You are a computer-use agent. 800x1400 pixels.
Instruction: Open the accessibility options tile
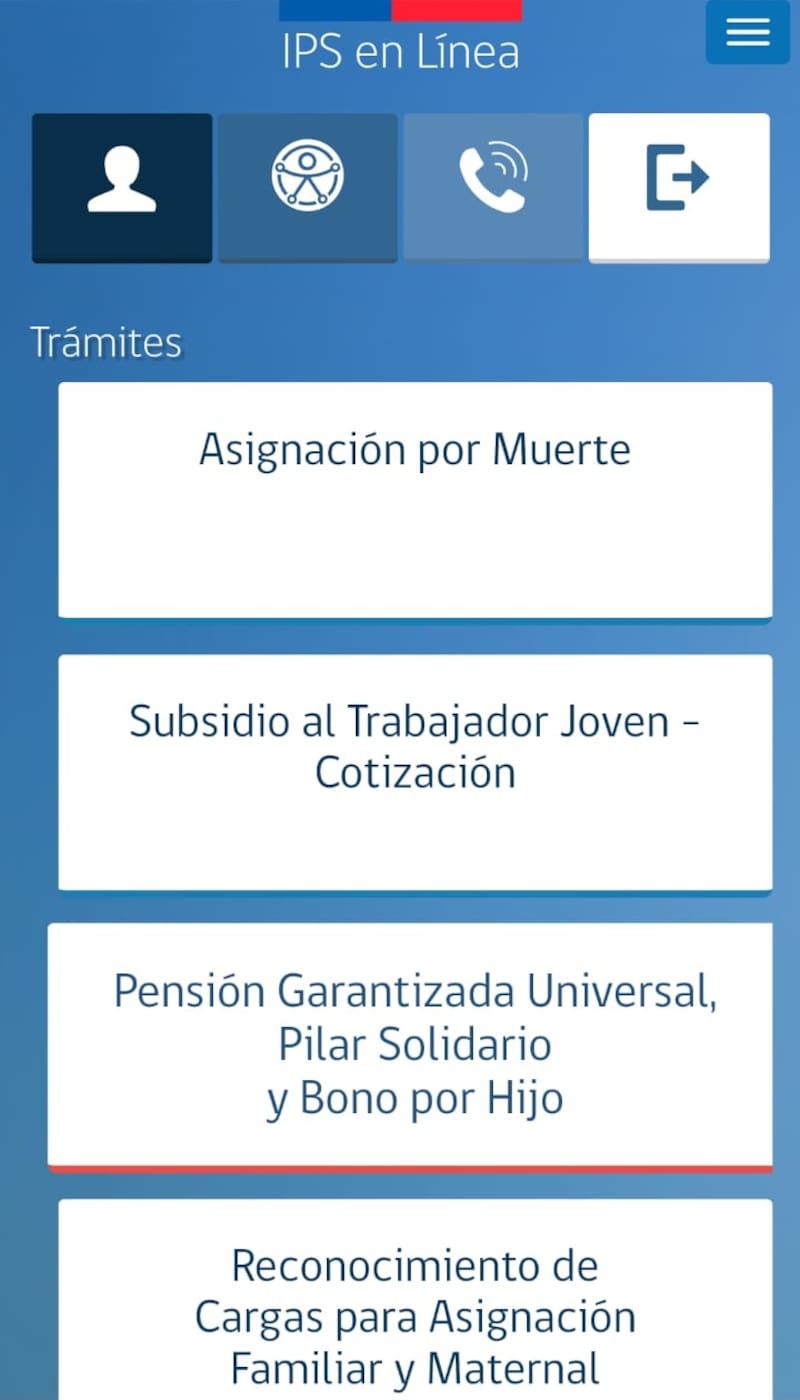(307, 188)
